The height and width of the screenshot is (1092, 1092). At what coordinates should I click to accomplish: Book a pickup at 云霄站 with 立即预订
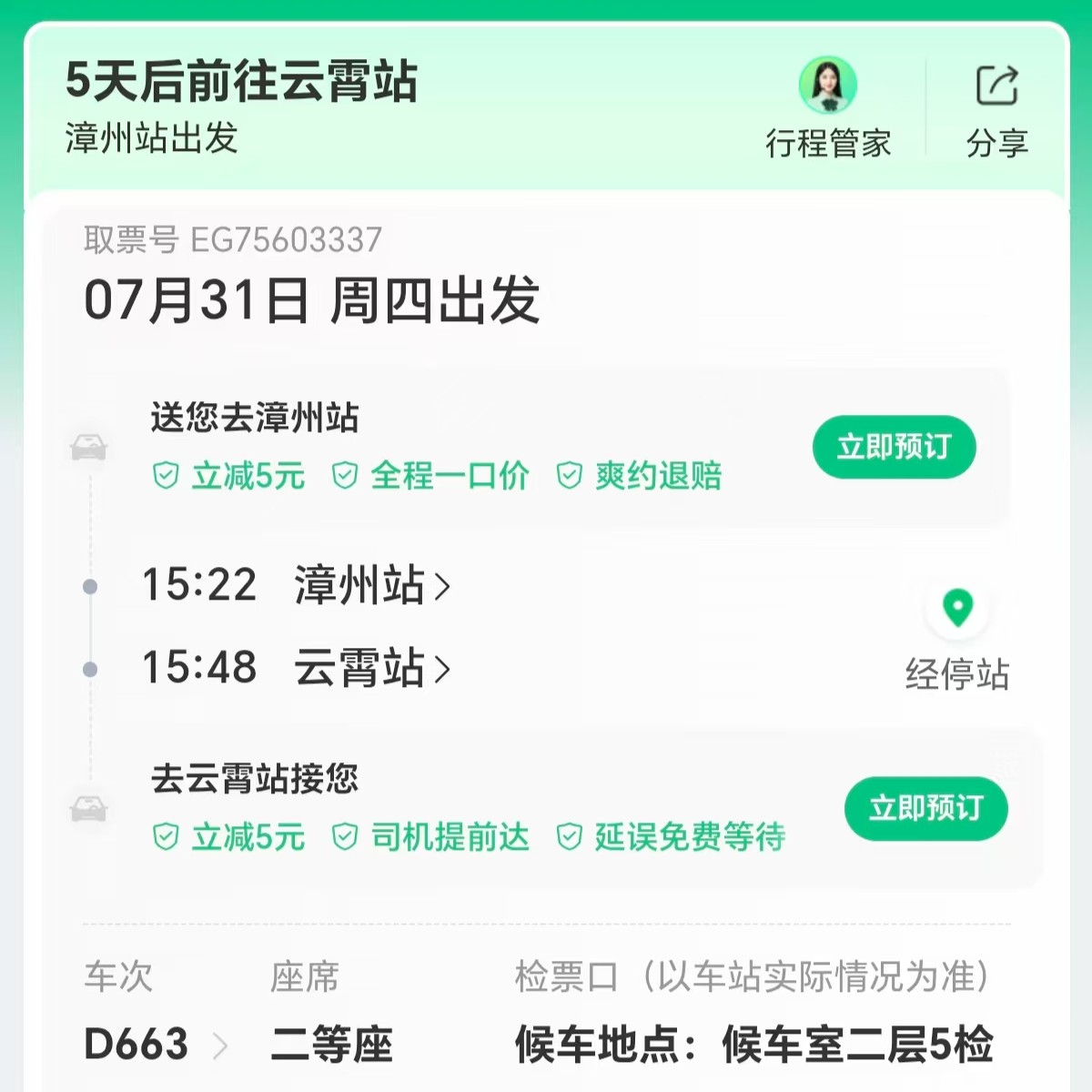(925, 808)
